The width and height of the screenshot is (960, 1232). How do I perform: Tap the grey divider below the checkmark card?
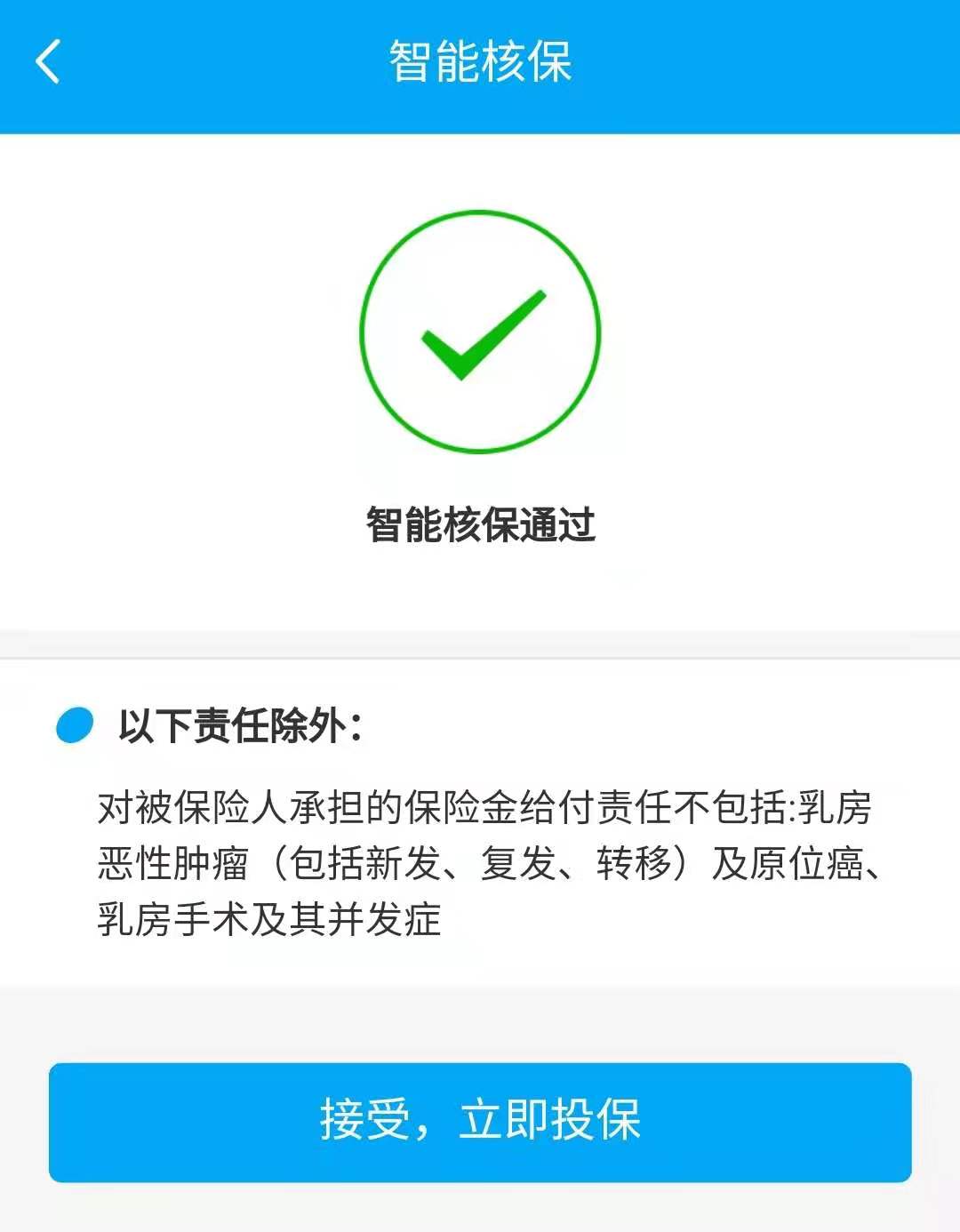coord(480,642)
